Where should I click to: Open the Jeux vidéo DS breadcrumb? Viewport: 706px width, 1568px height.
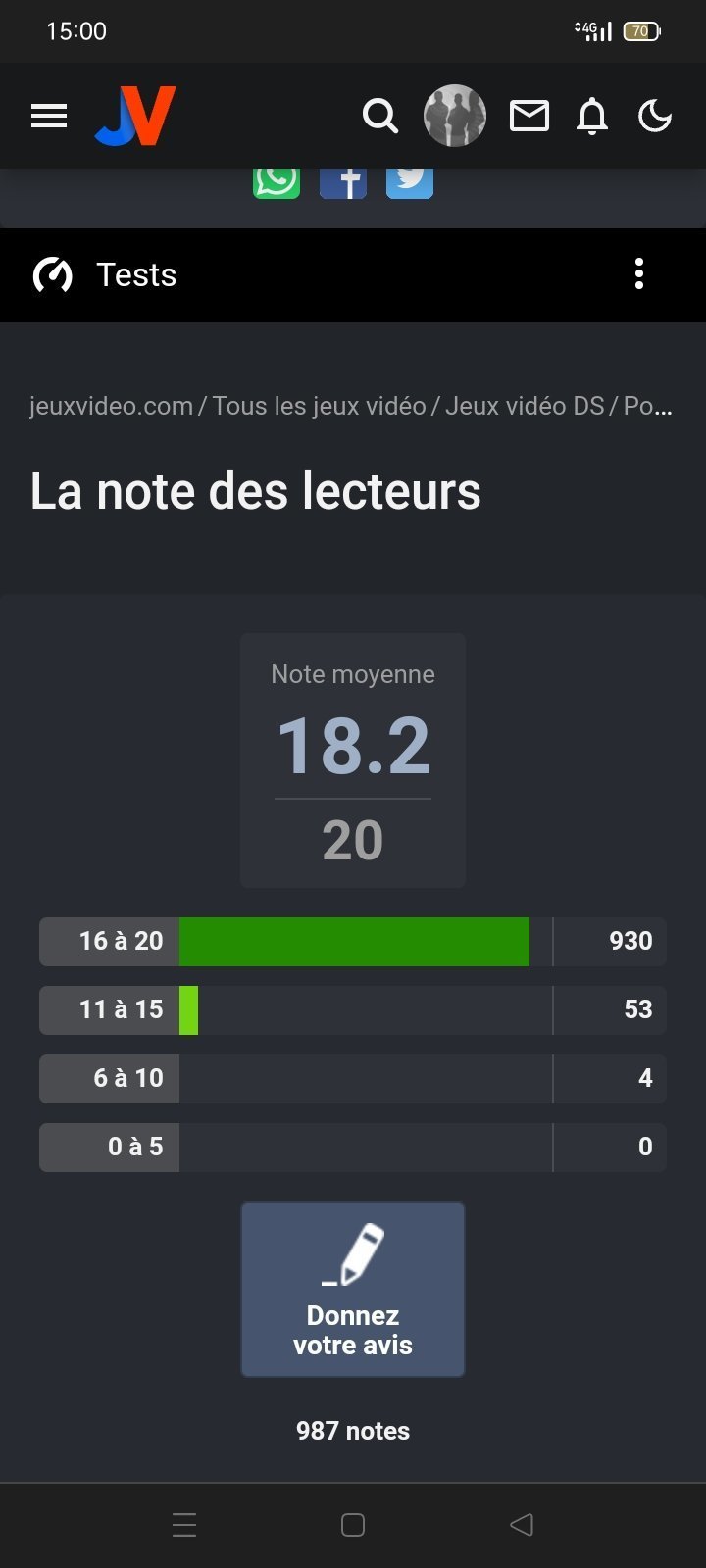click(525, 406)
